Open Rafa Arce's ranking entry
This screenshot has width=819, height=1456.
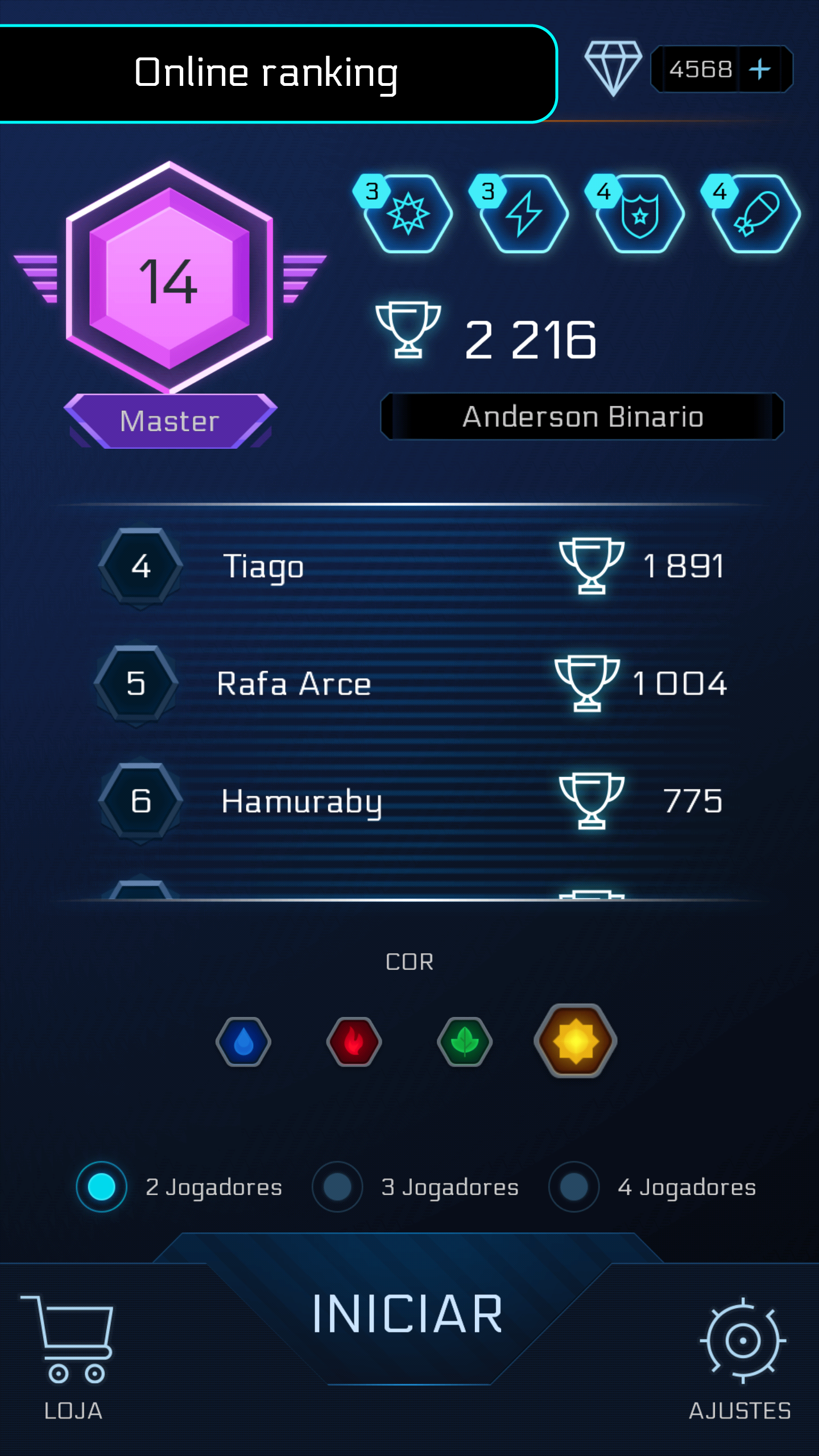[x=409, y=684]
